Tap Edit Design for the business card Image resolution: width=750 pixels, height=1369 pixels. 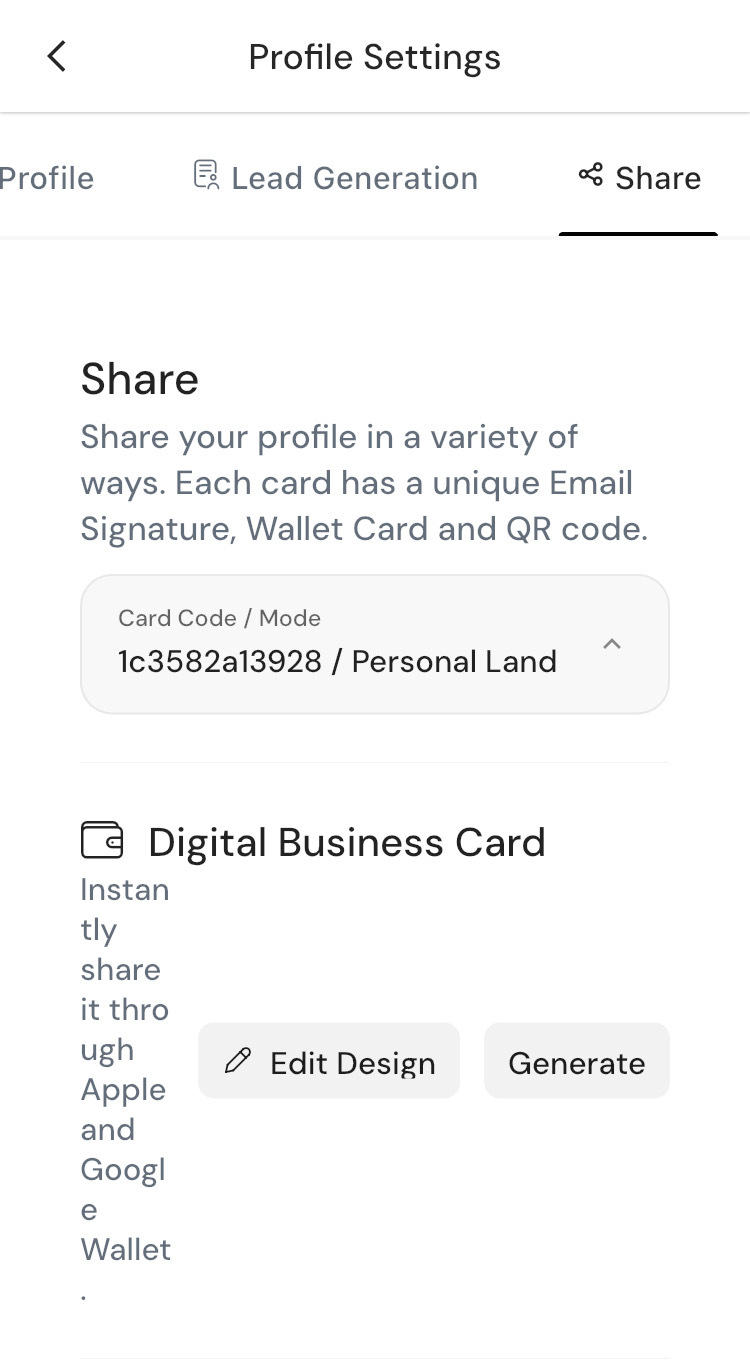(329, 1061)
